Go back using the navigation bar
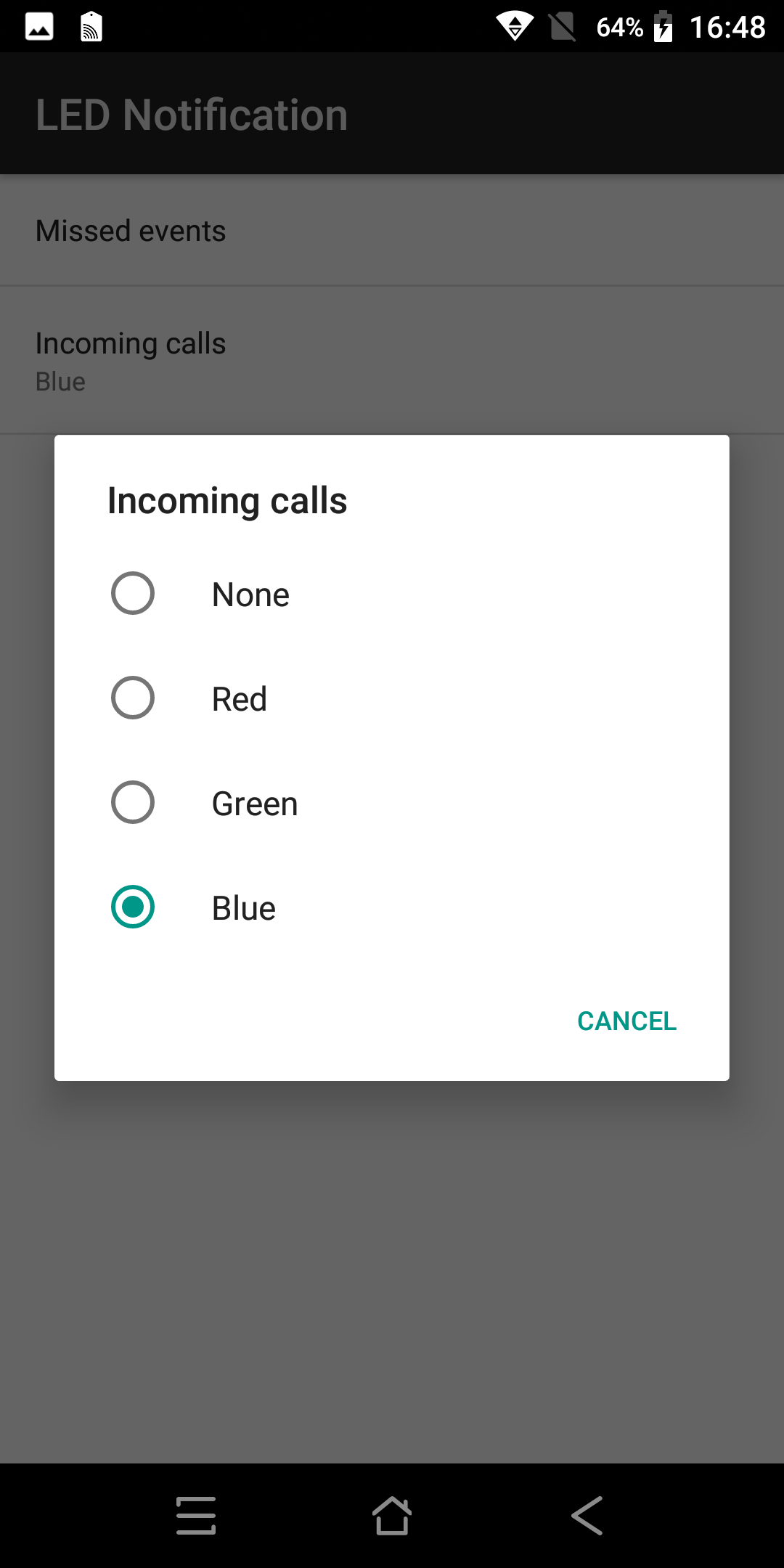Image resolution: width=784 pixels, height=1568 pixels. (587, 1516)
